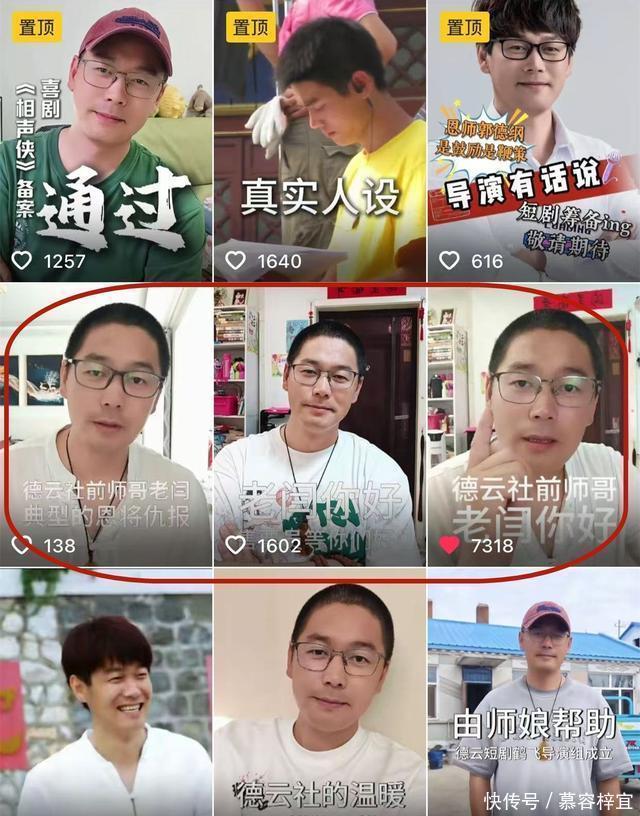The image size is (640, 816).
Task: Play the 导演有话说 pinned video
Action: point(533,140)
